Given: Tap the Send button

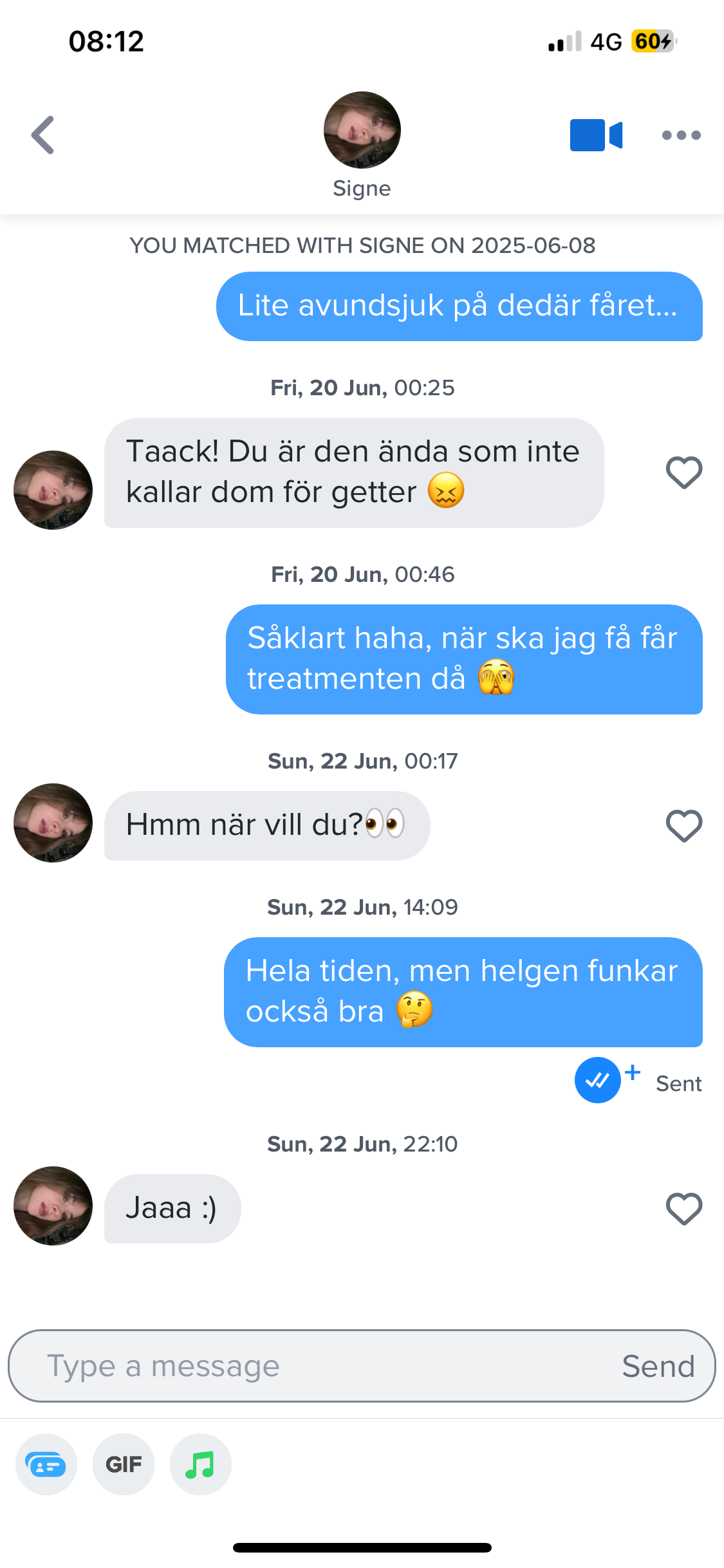Looking at the screenshot, I should [x=658, y=1366].
